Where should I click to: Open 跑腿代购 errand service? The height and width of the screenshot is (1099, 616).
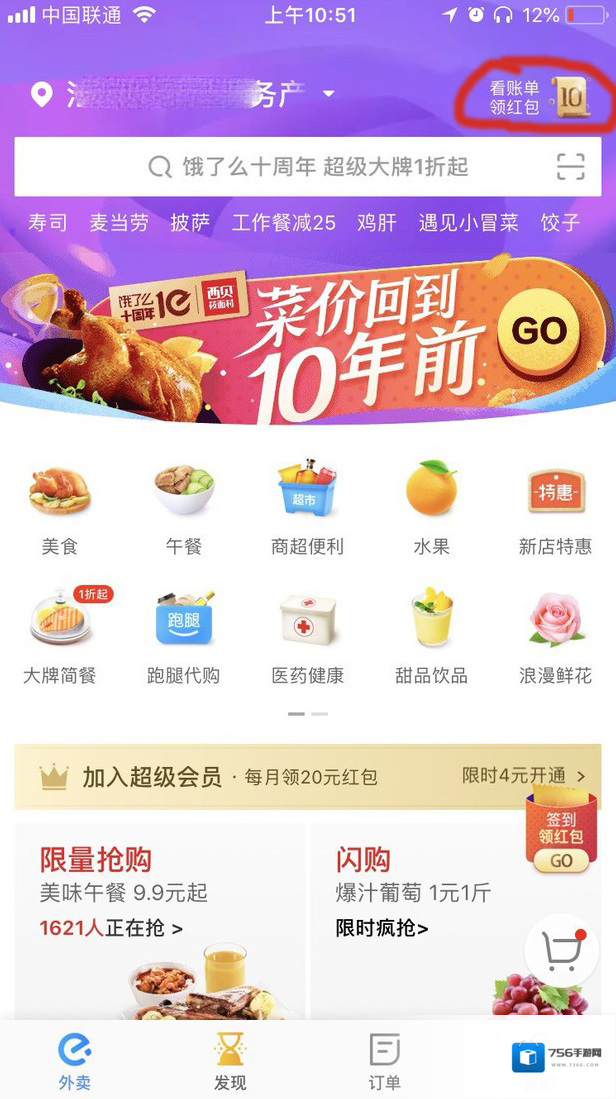coord(184,636)
